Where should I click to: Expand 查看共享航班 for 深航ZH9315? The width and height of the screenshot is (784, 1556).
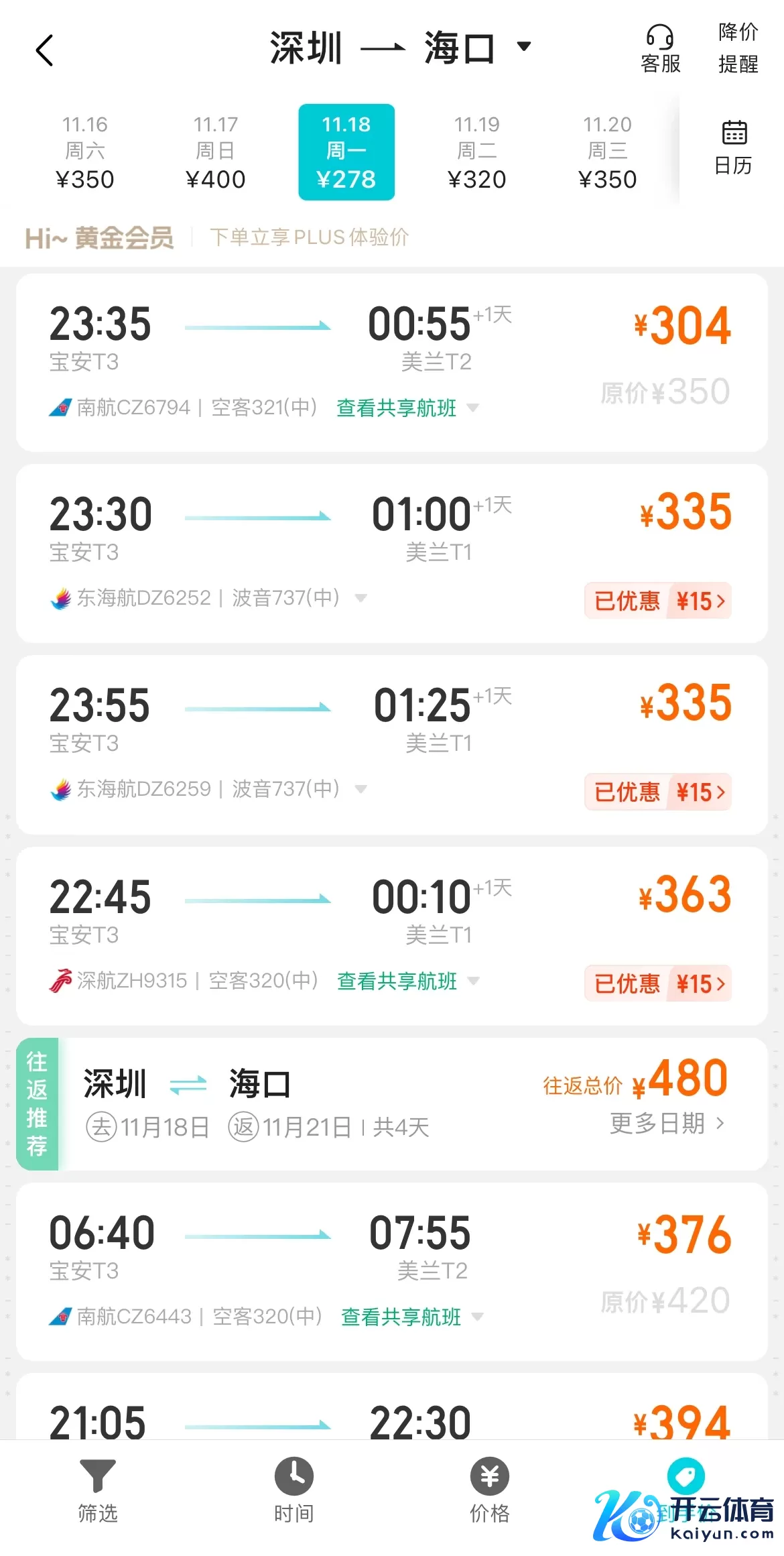pyautogui.click(x=408, y=981)
